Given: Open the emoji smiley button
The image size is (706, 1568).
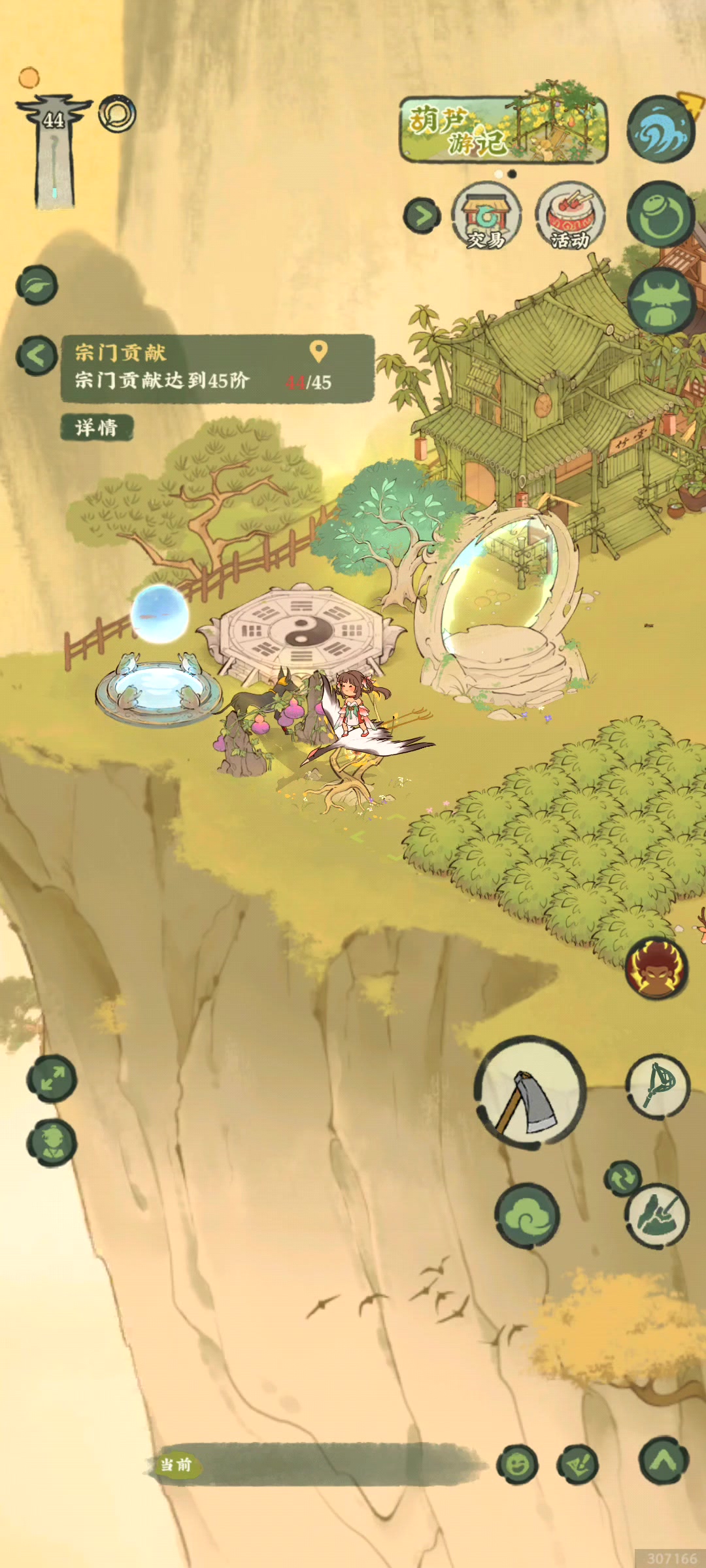Looking at the screenshot, I should [518, 1464].
